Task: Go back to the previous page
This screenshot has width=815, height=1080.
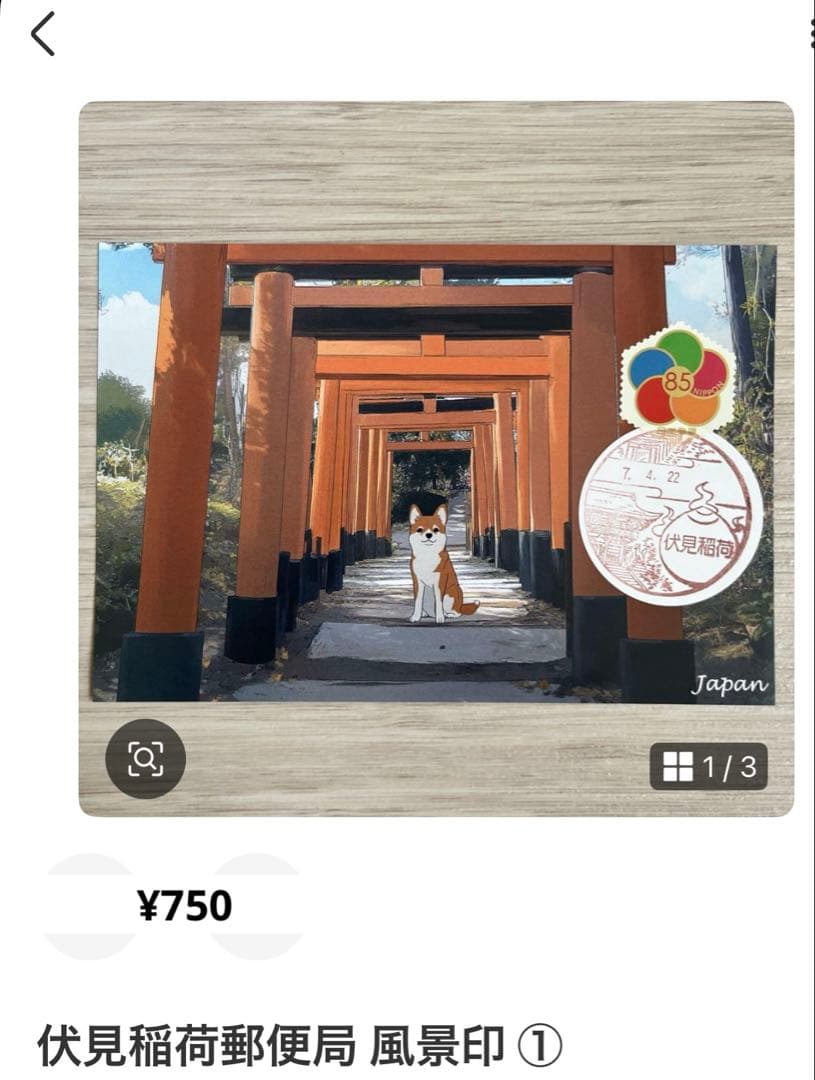Action: 42,35
